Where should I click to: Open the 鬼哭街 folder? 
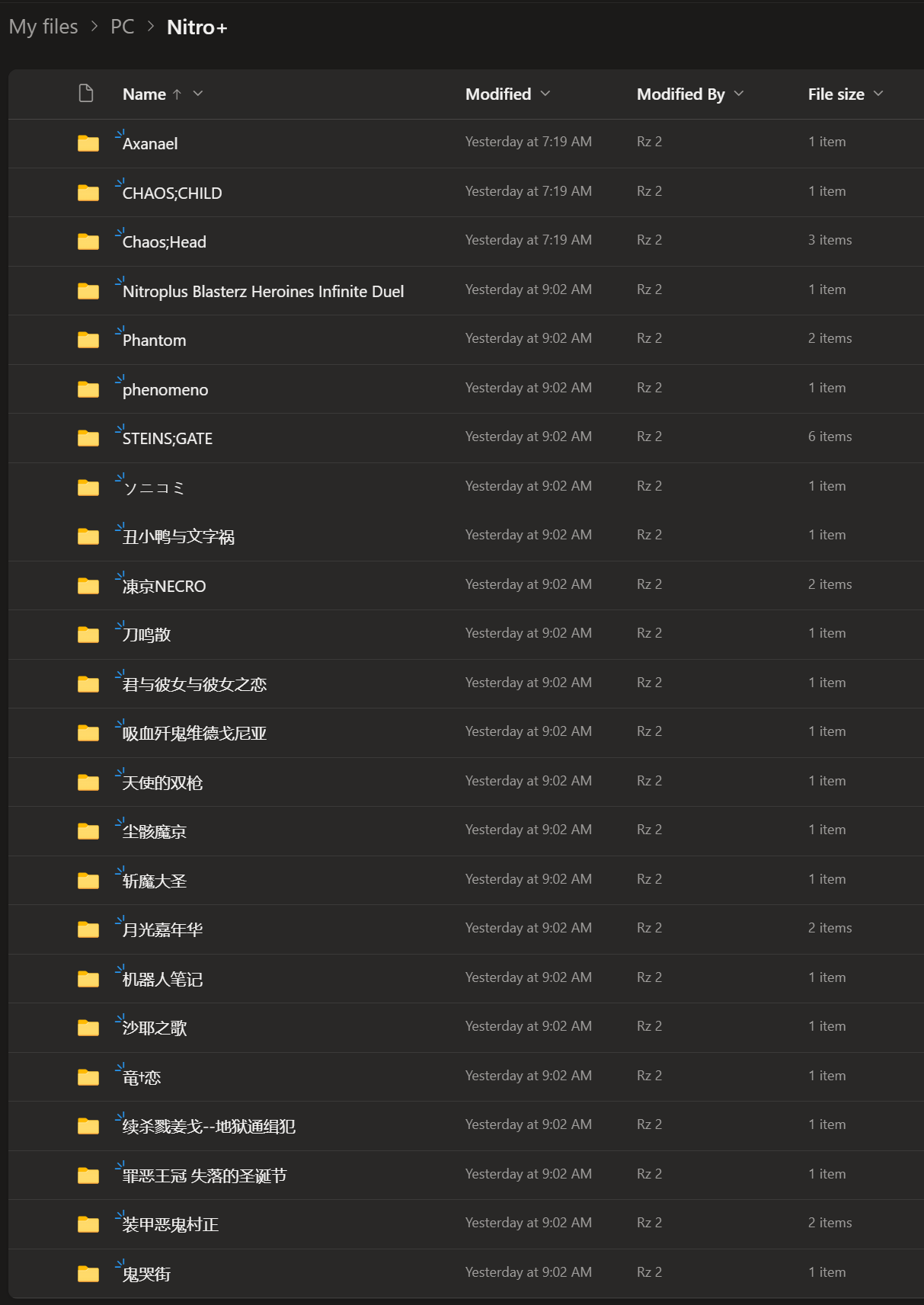[x=147, y=1275]
